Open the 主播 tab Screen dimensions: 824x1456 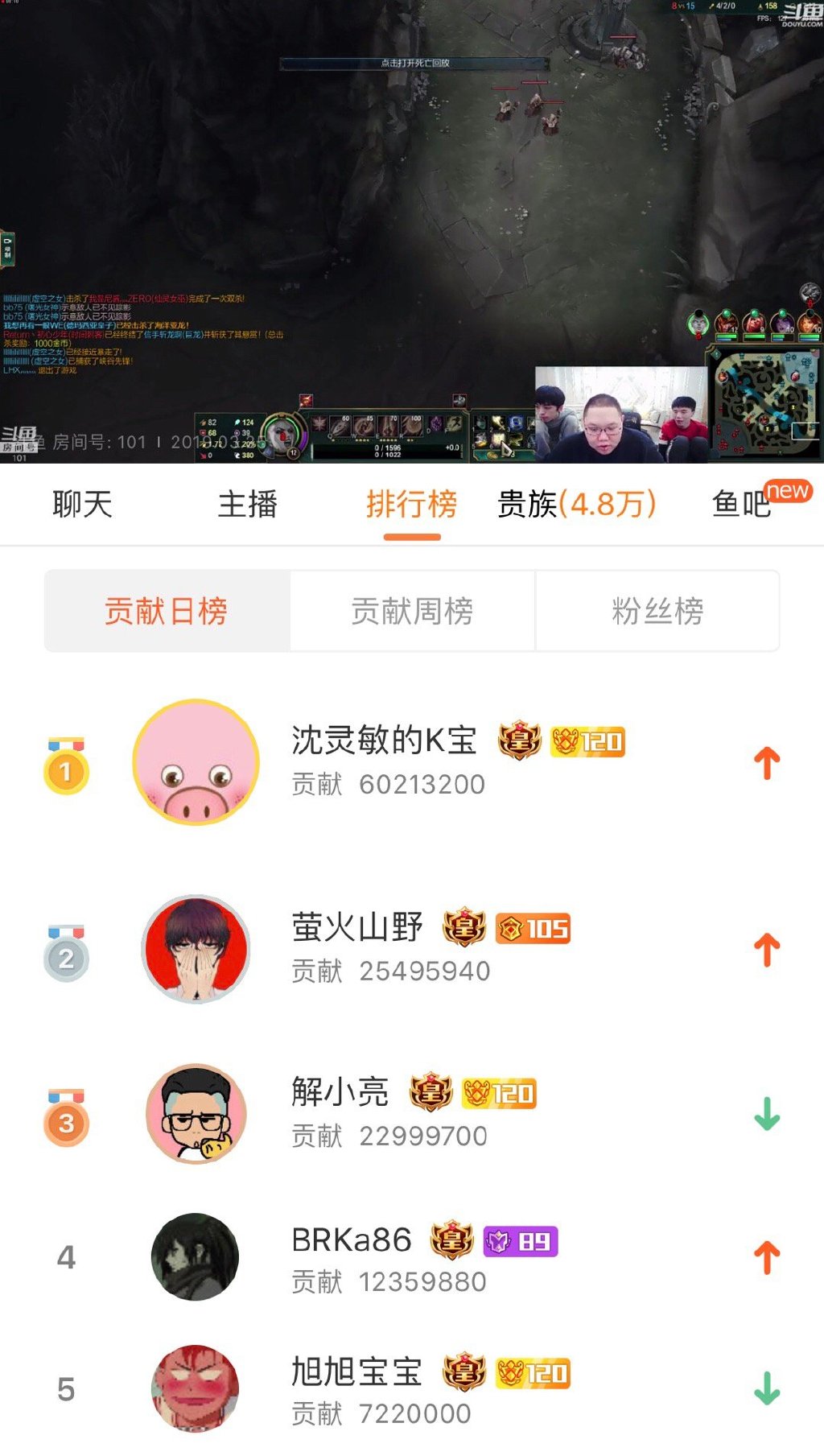click(x=247, y=505)
